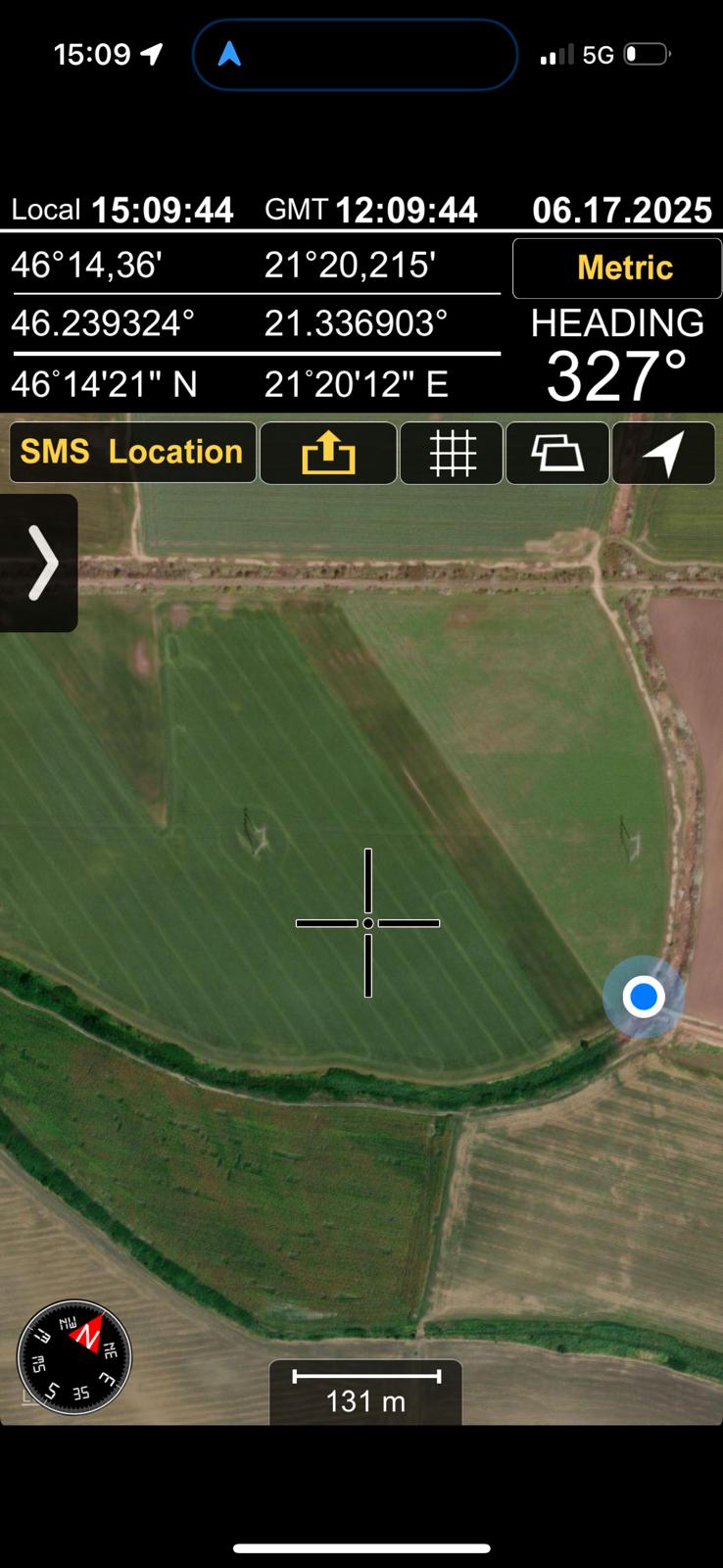This screenshot has width=723, height=1568.
Task: Tap the compass on the map
Action: pos(74,1357)
